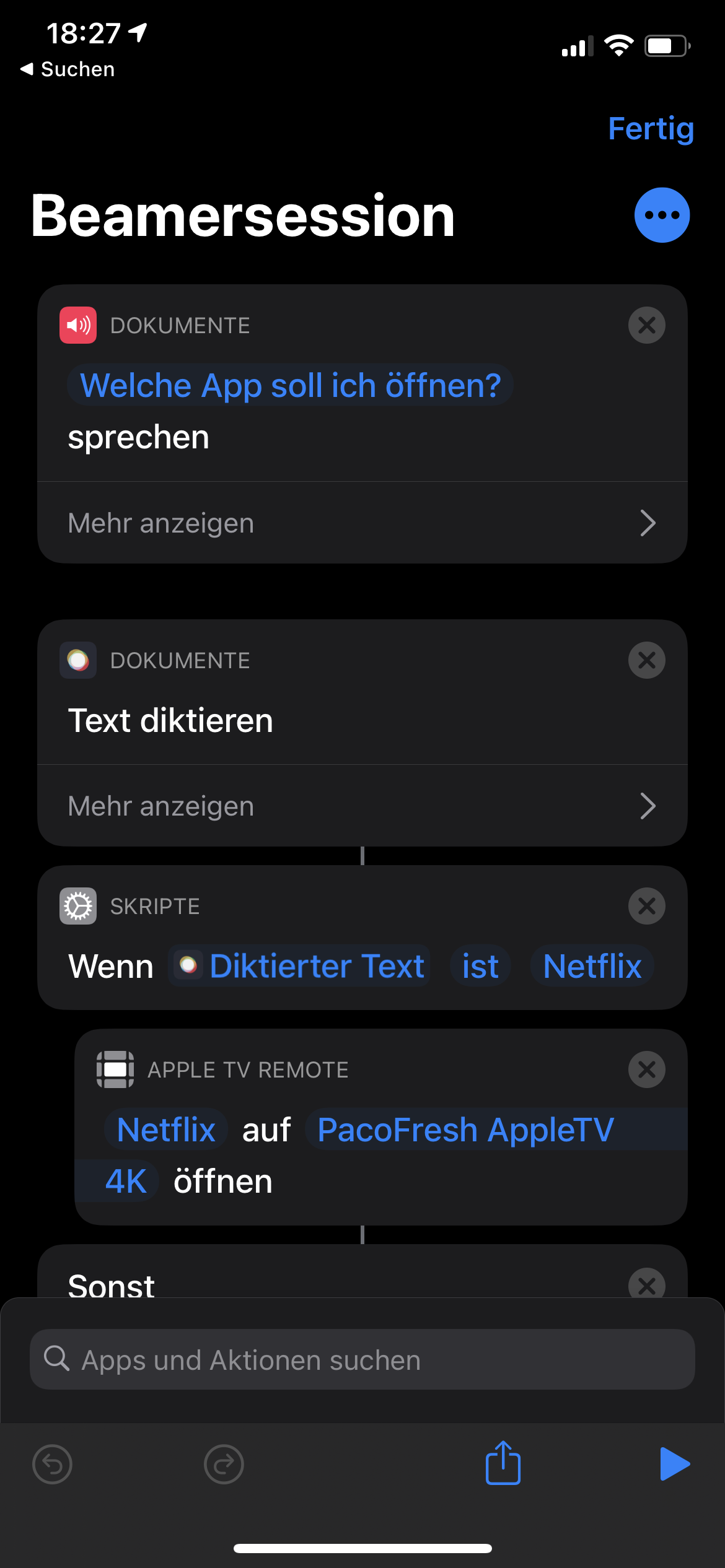Expand Mehr anzeigen under sprechen action
Image resolution: width=725 pixels, height=1568 pixels.
coord(362,523)
